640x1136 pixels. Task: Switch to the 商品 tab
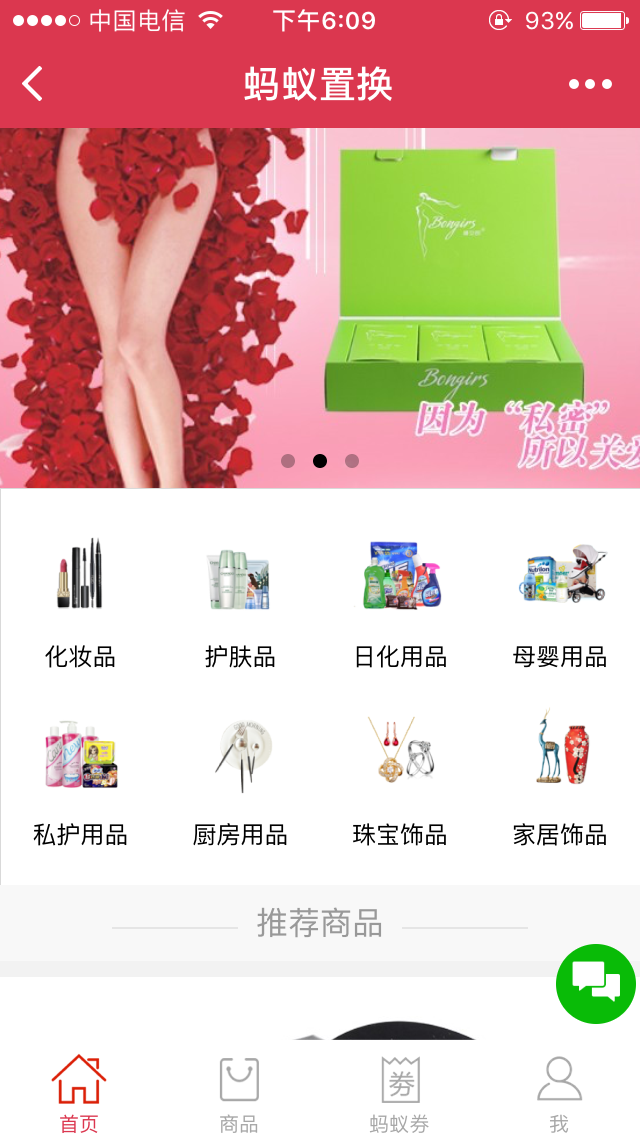pos(239,1094)
